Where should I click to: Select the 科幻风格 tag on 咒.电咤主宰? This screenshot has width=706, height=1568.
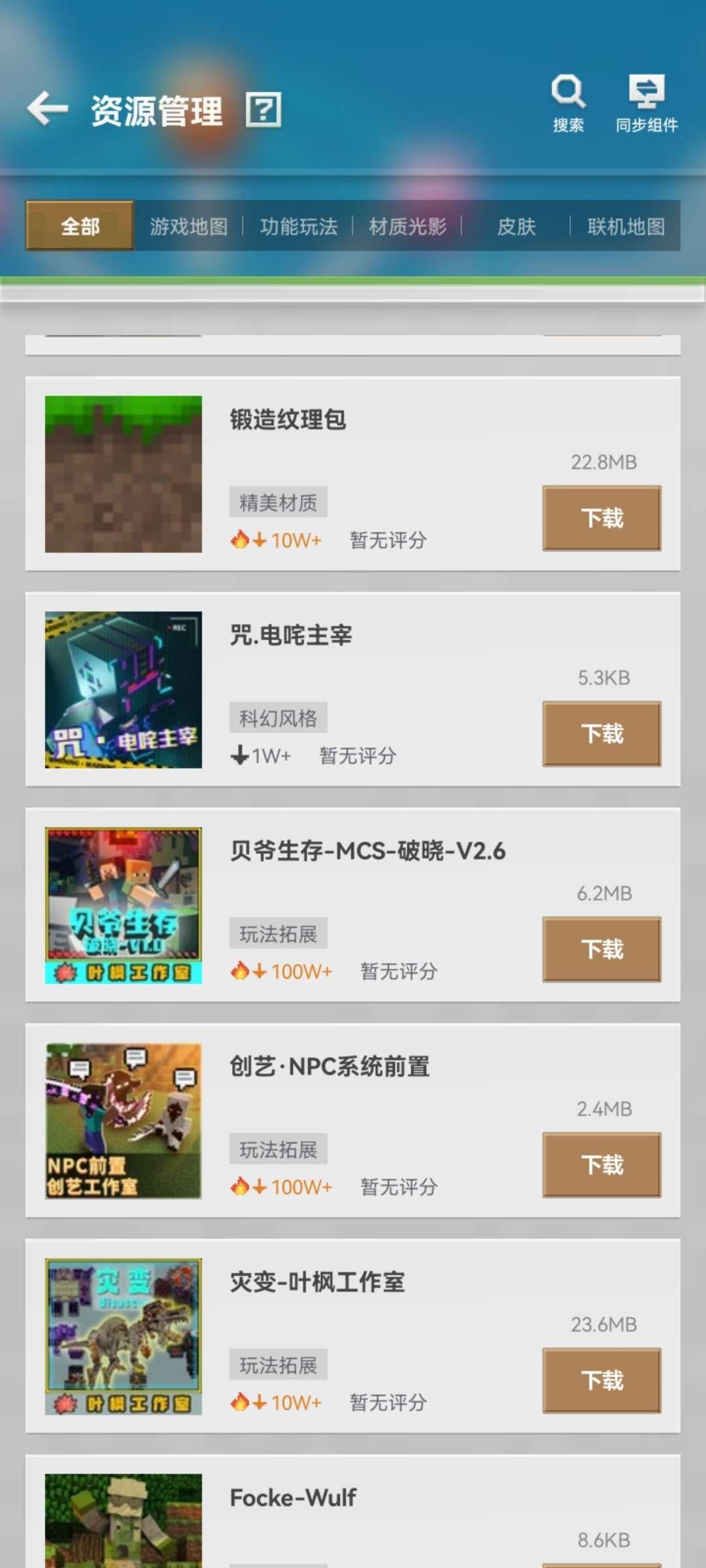278,717
